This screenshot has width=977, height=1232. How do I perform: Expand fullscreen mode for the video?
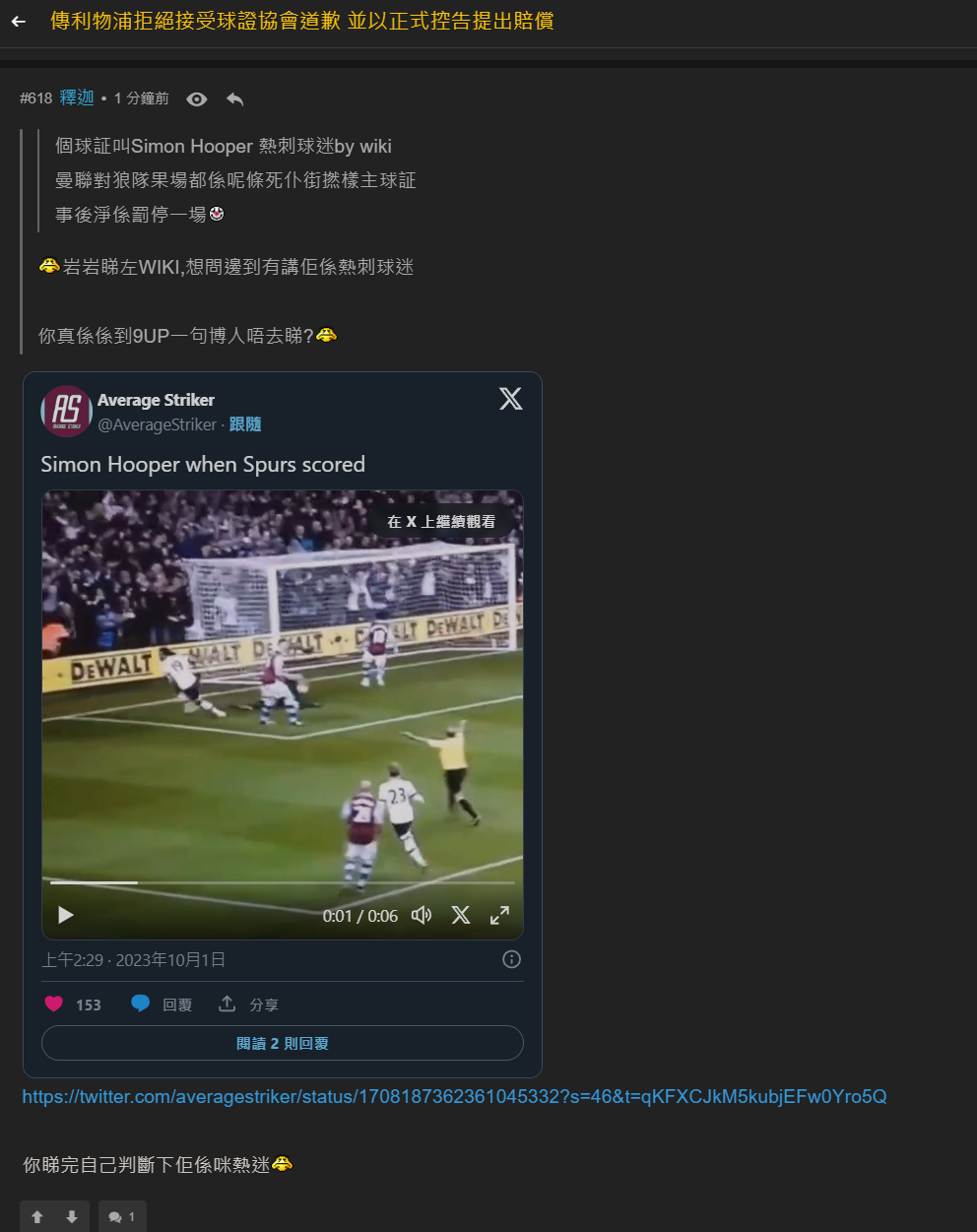tap(499, 915)
